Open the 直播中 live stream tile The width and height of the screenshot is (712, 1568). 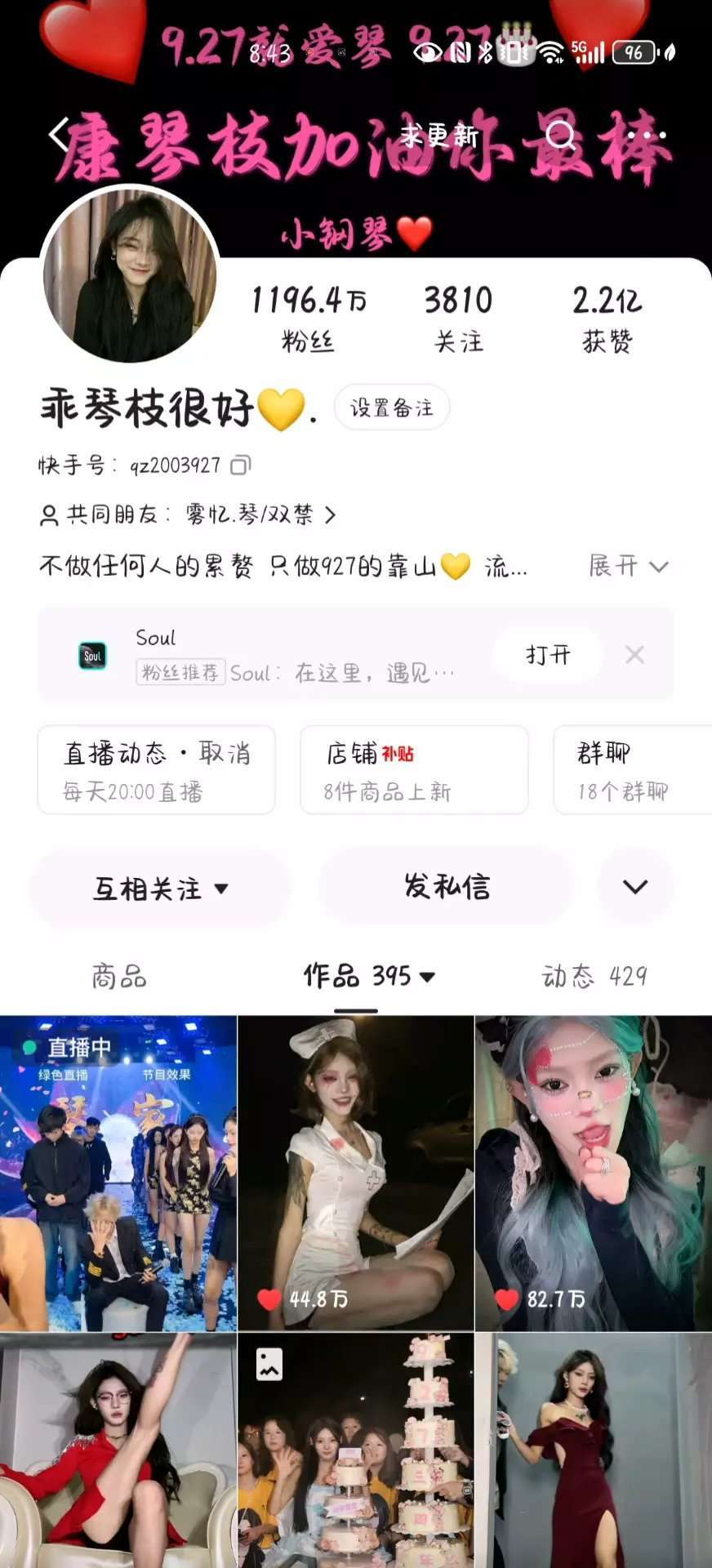click(x=118, y=1173)
